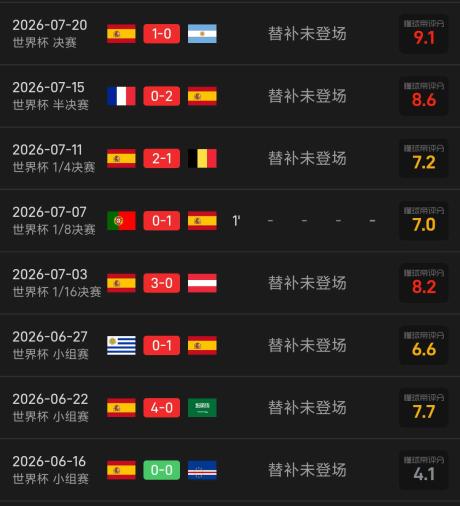The height and width of the screenshot is (506, 460).
Task: Open the 2026-06-27 group stage match
Action: [230, 345]
